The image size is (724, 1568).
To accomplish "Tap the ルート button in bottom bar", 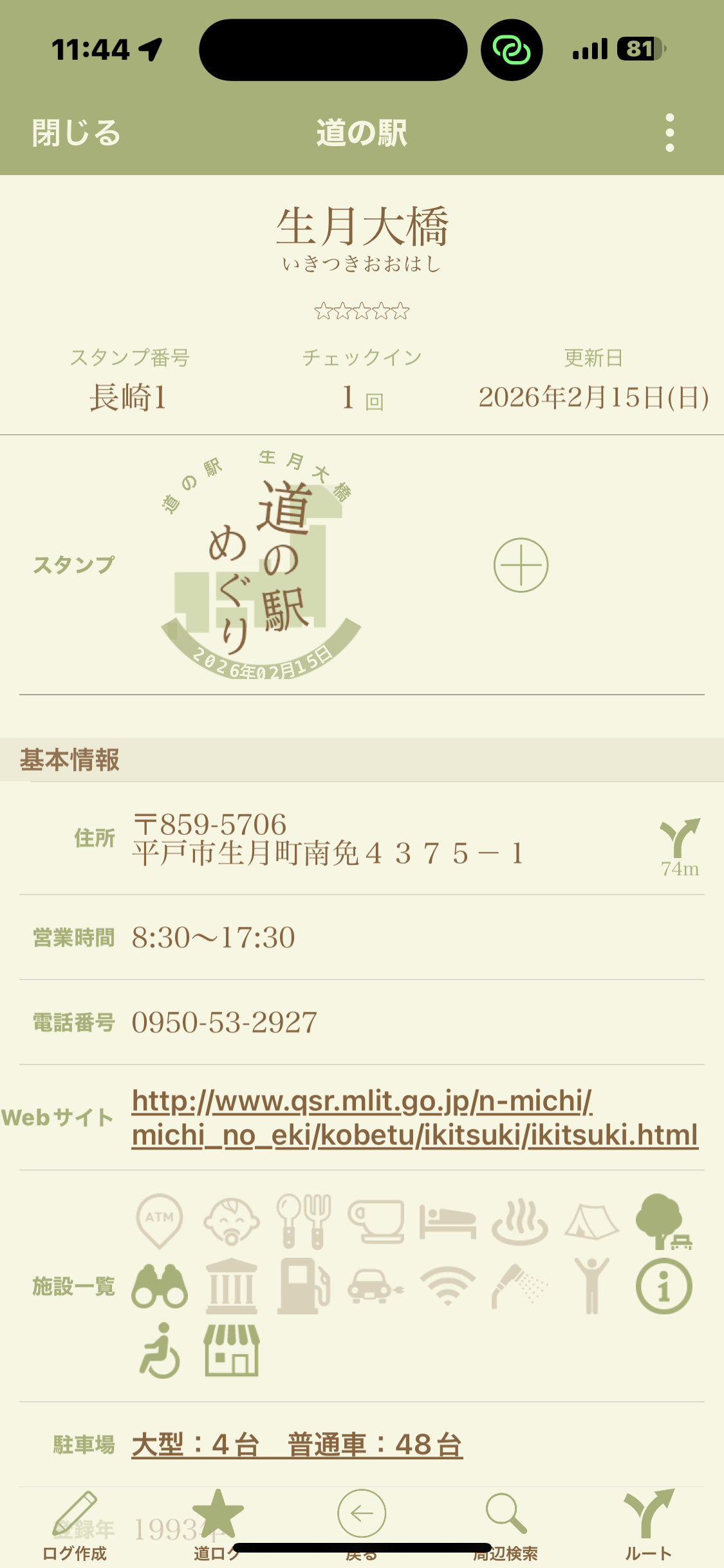I will (x=649, y=1527).
